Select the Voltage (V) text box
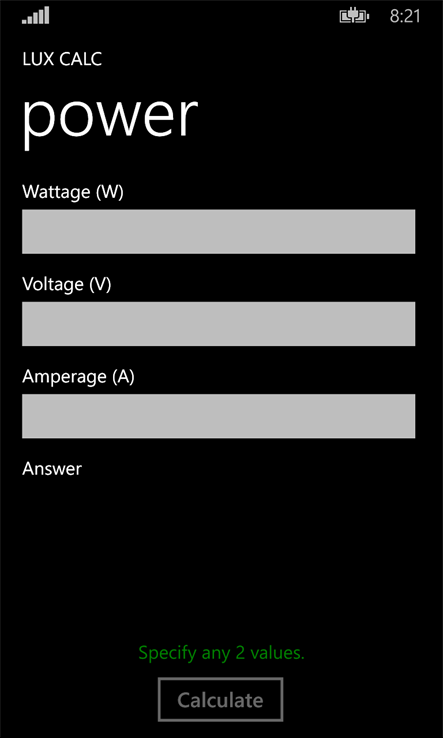This screenshot has width=443, height=738. point(218,324)
